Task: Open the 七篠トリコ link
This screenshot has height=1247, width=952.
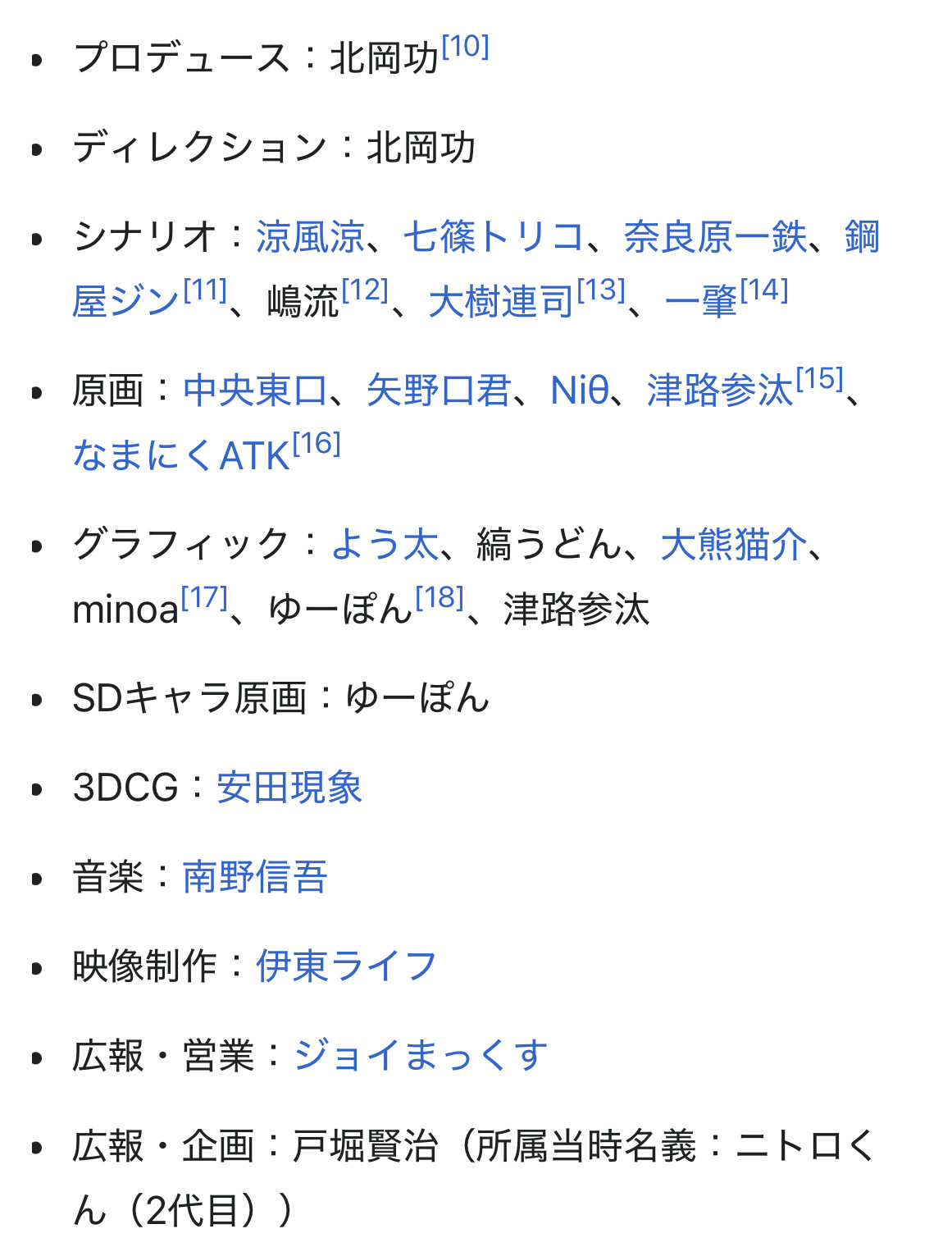Action: pyautogui.click(x=493, y=238)
